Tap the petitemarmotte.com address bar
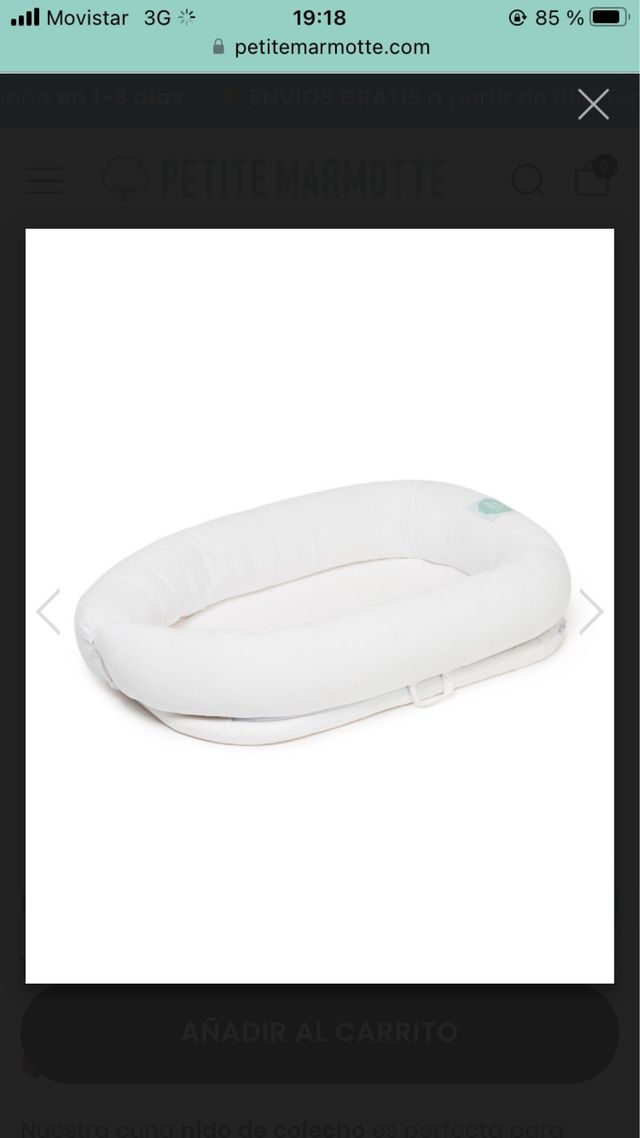Image resolution: width=640 pixels, height=1138 pixels. (320, 47)
